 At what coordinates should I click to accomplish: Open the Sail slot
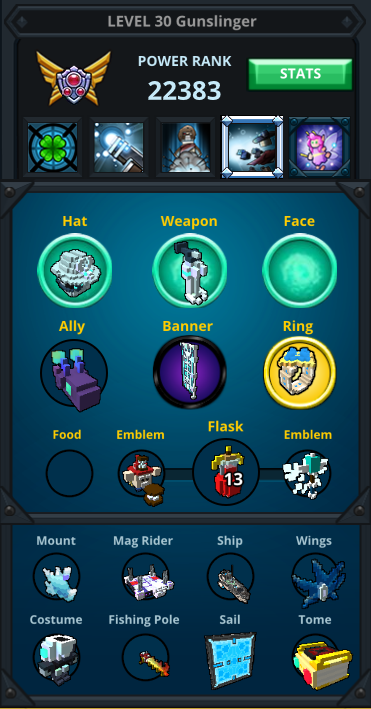(x=230, y=658)
